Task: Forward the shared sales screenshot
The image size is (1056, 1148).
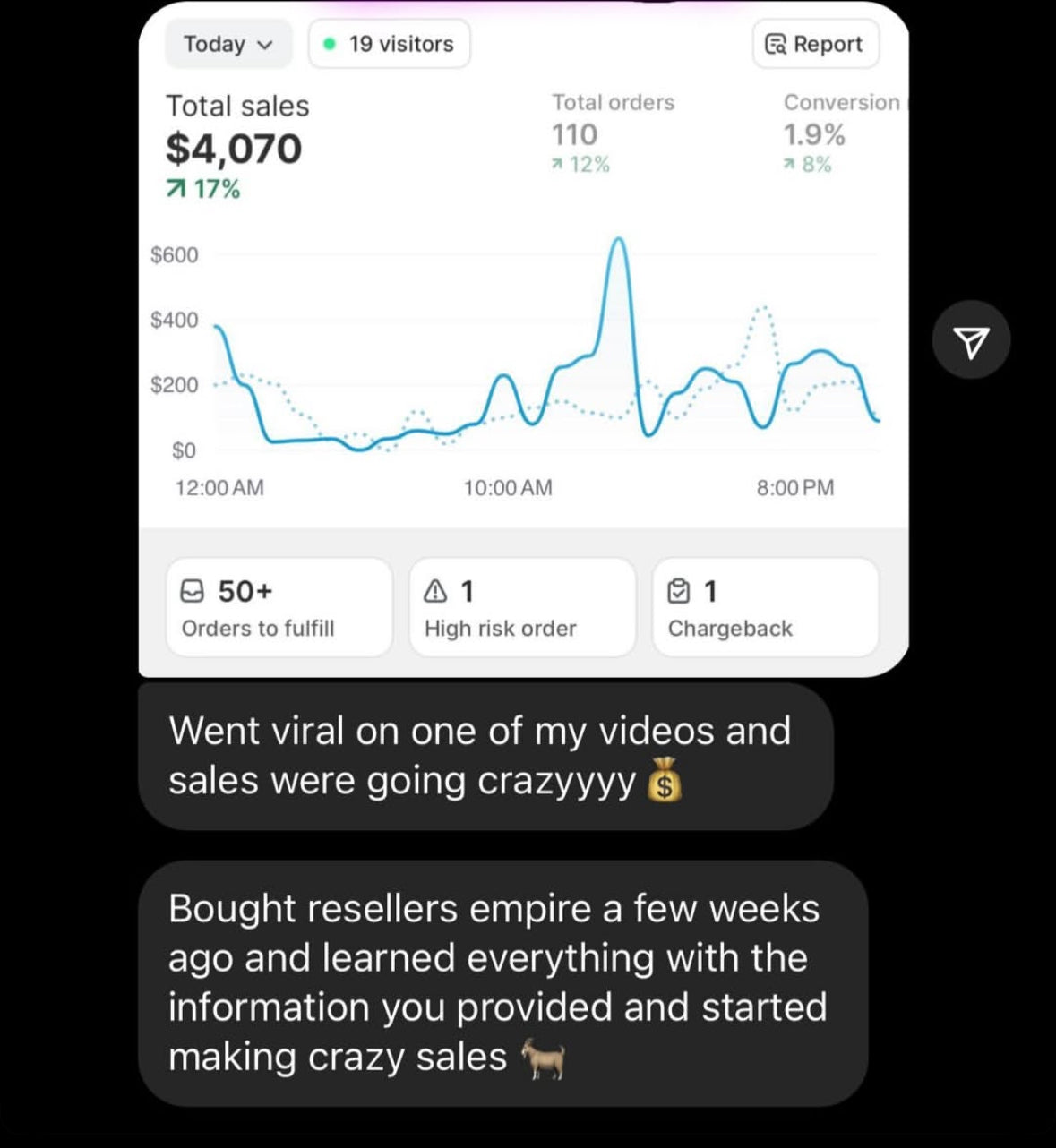Action: (x=971, y=340)
